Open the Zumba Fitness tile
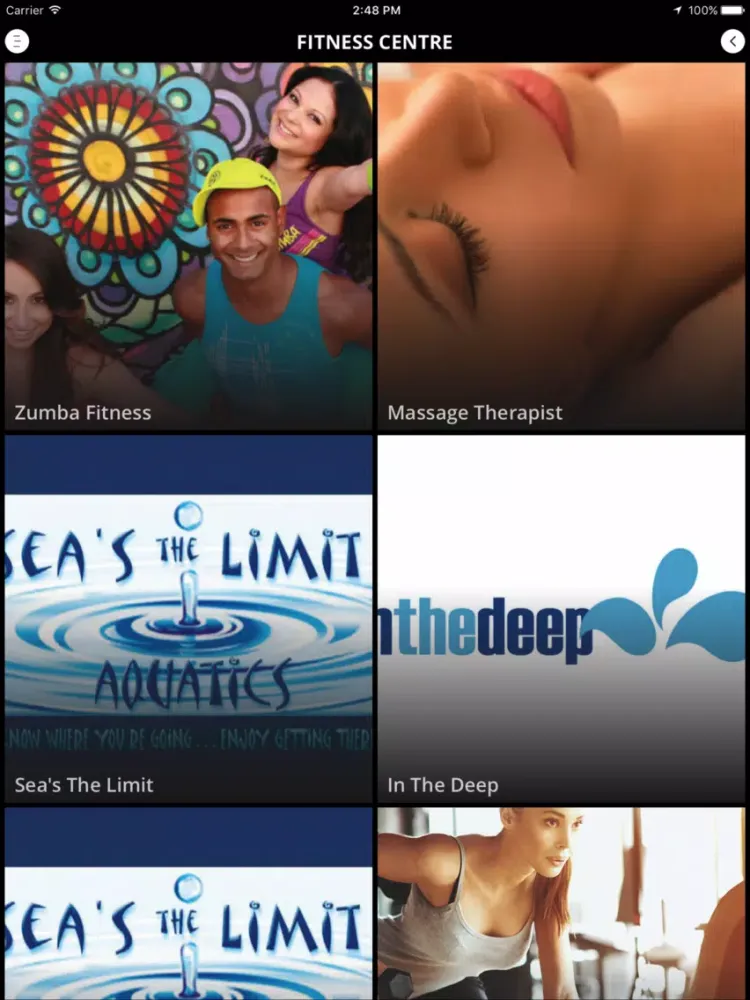The image size is (750, 1000). [189, 247]
